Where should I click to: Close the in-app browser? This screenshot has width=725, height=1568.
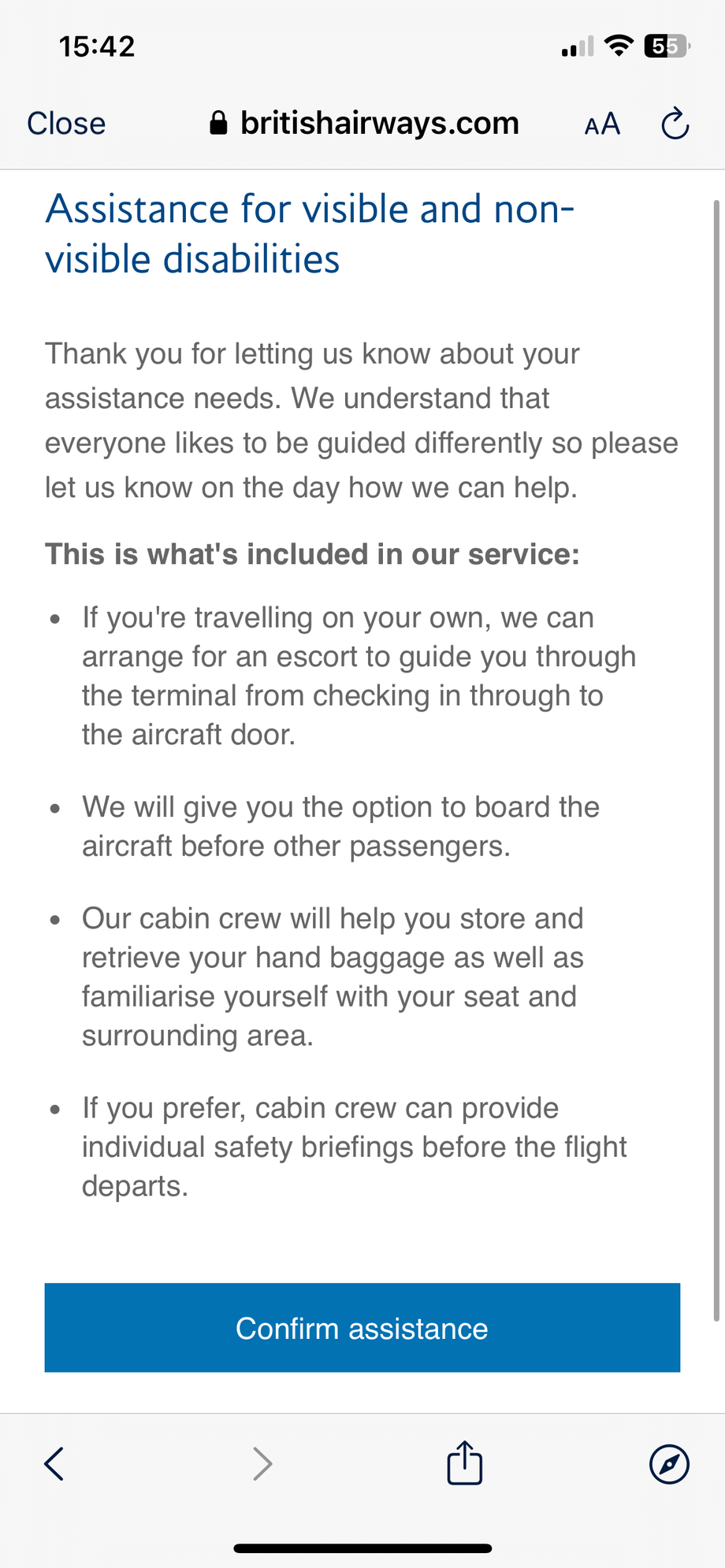click(x=66, y=124)
